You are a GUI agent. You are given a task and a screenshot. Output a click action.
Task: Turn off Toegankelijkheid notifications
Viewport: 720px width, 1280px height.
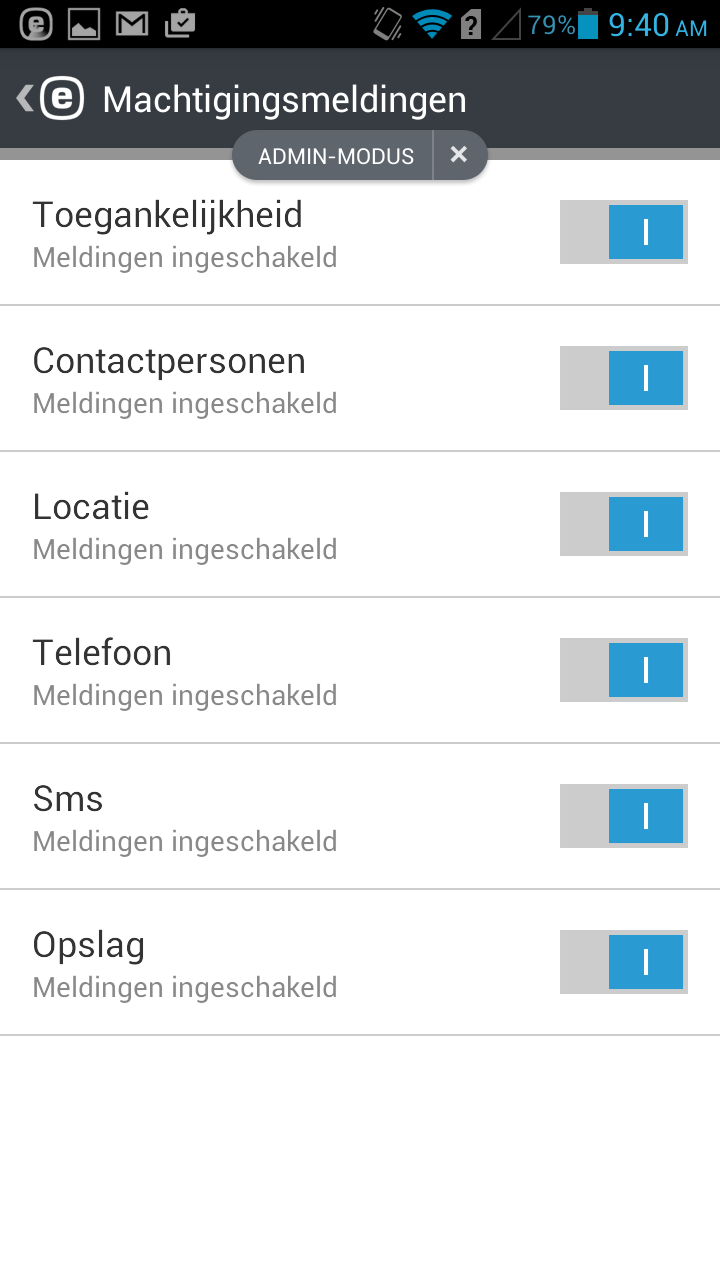click(x=624, y=232)
